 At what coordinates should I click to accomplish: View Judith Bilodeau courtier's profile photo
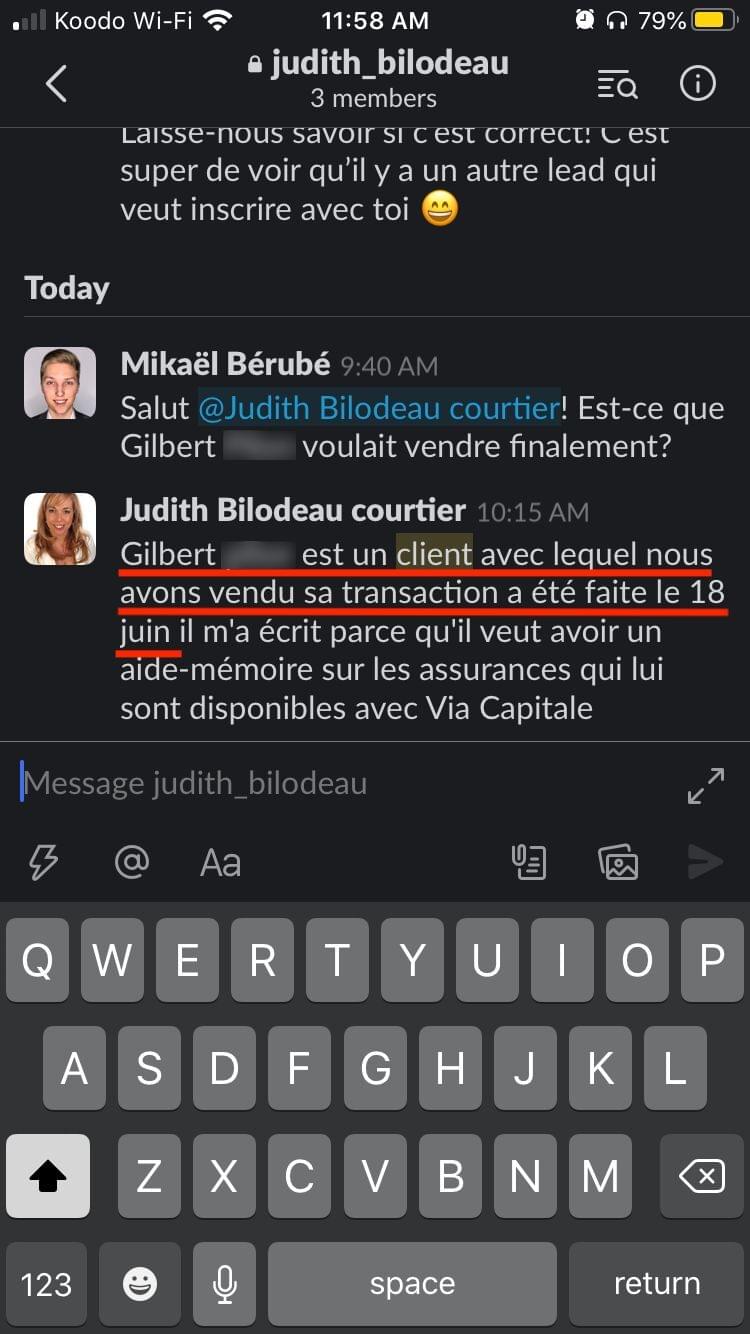pos(60,529)
